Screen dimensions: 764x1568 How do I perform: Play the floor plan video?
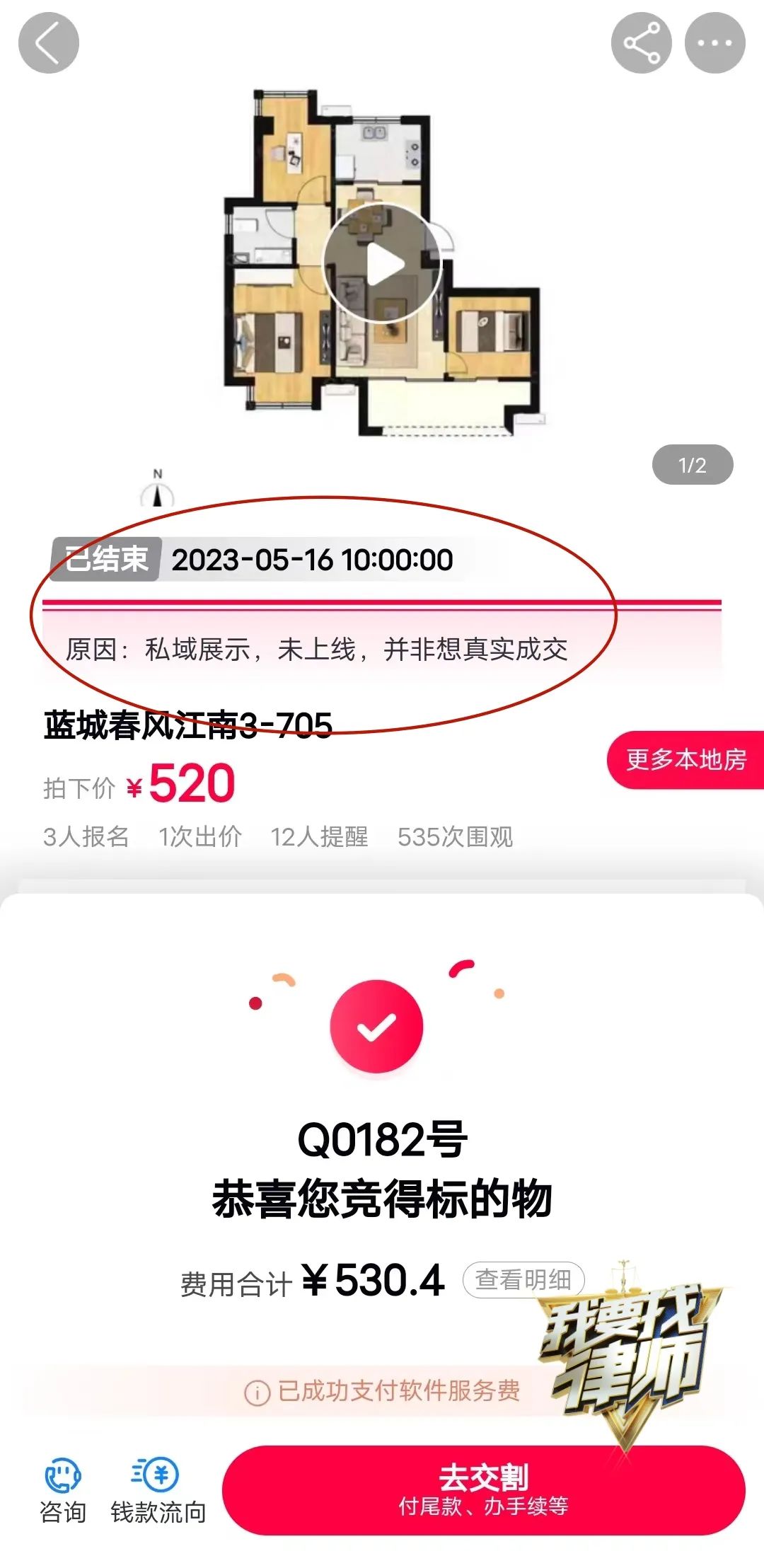coord(383,265)
